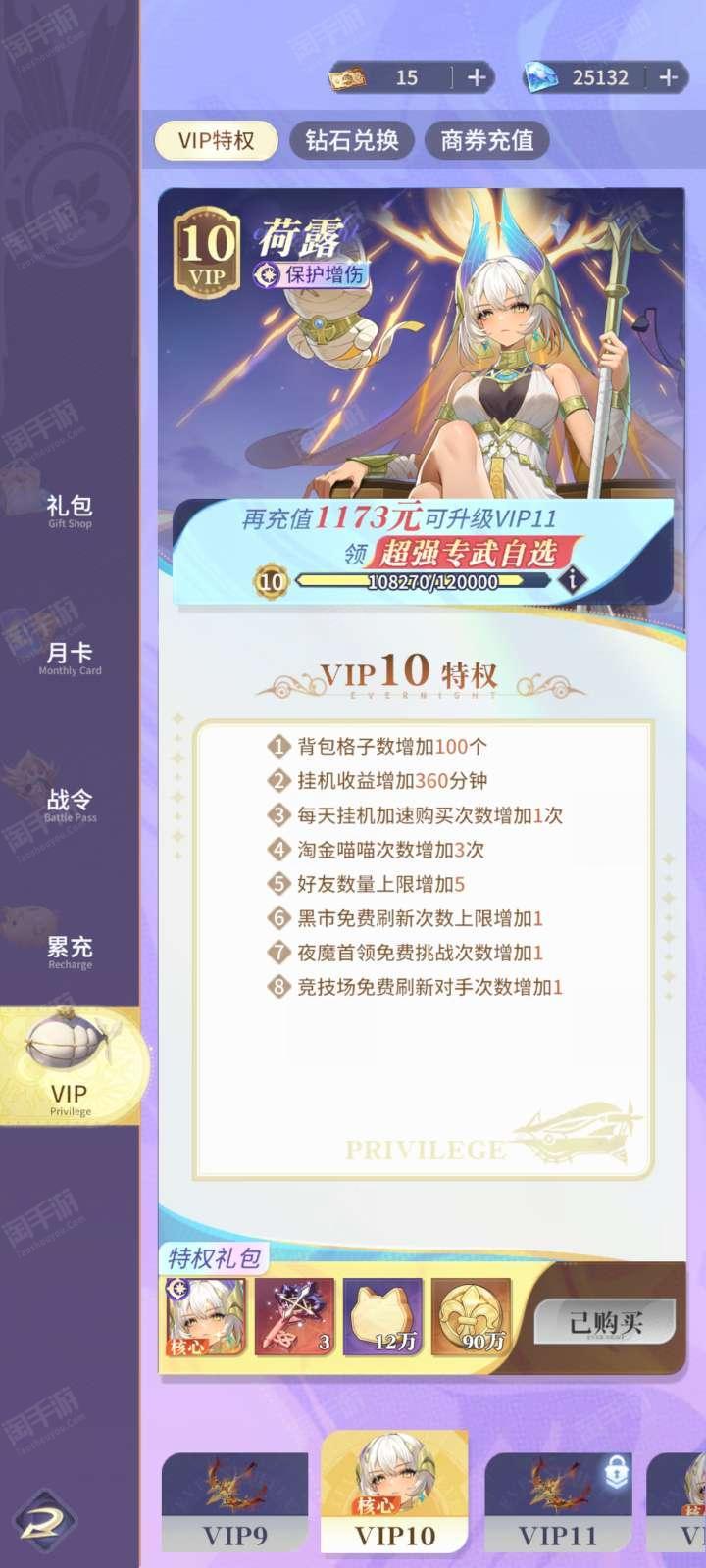
Task: Open the 月卡 Monthly Card section
Action: pyautogui.click(x=70, y=657)
